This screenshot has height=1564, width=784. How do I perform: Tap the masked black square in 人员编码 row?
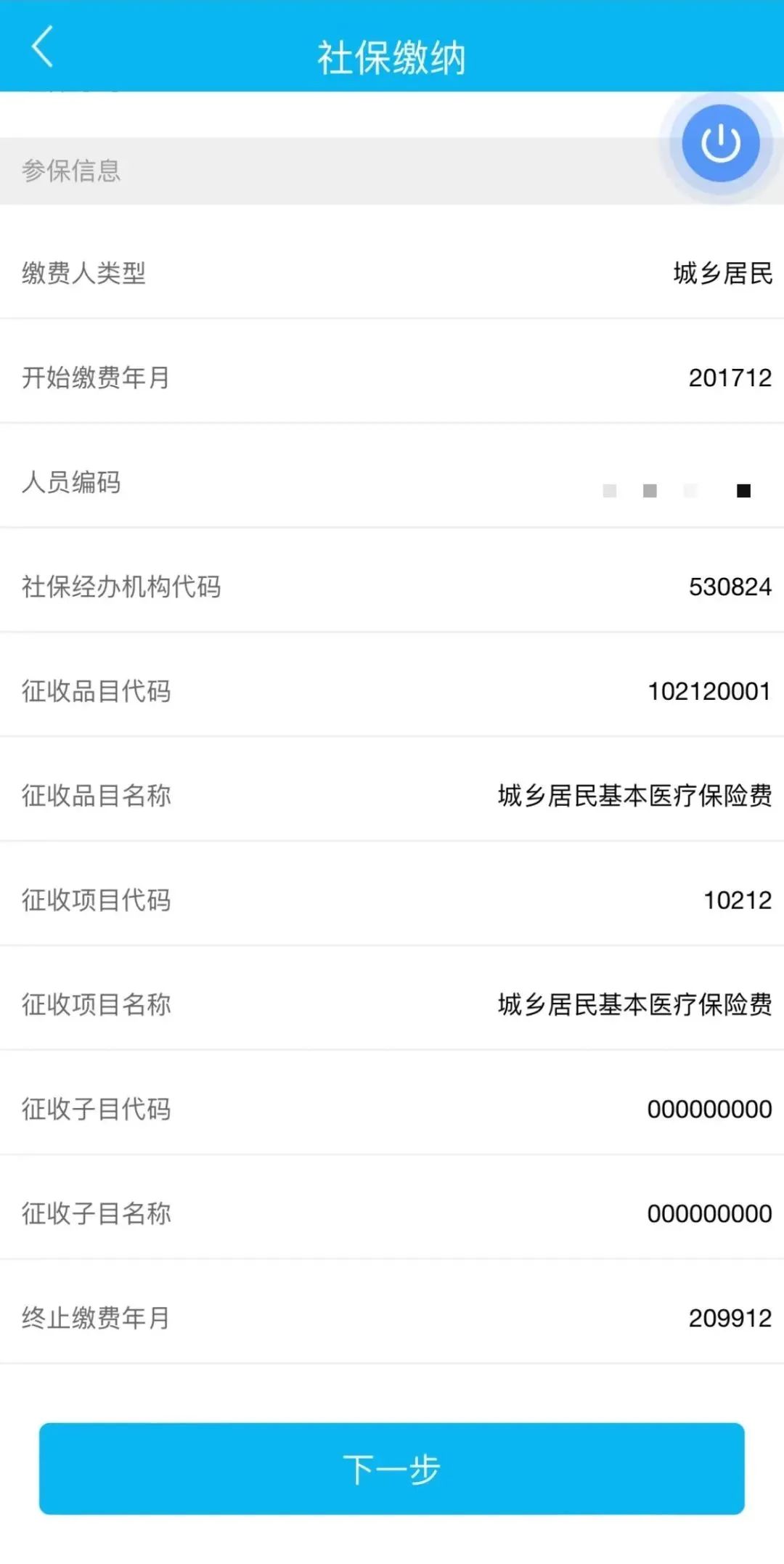(x=741, y=491)
